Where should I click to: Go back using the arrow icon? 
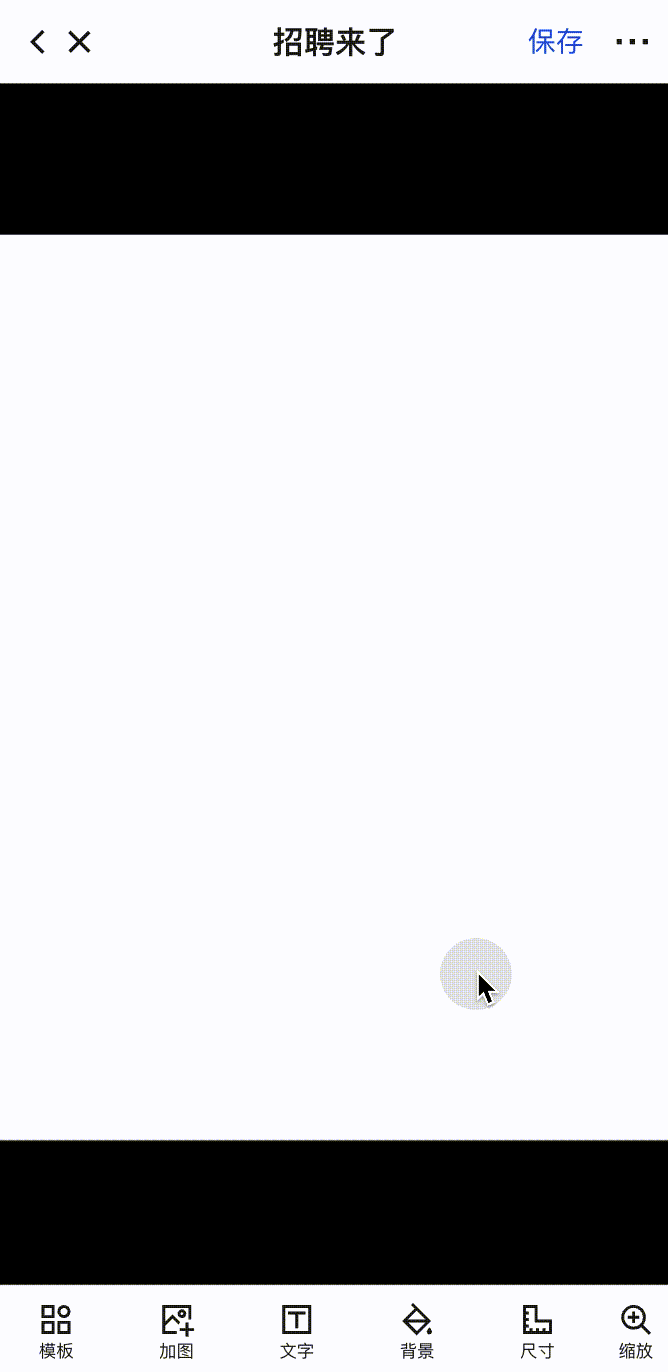pos(38,42)
